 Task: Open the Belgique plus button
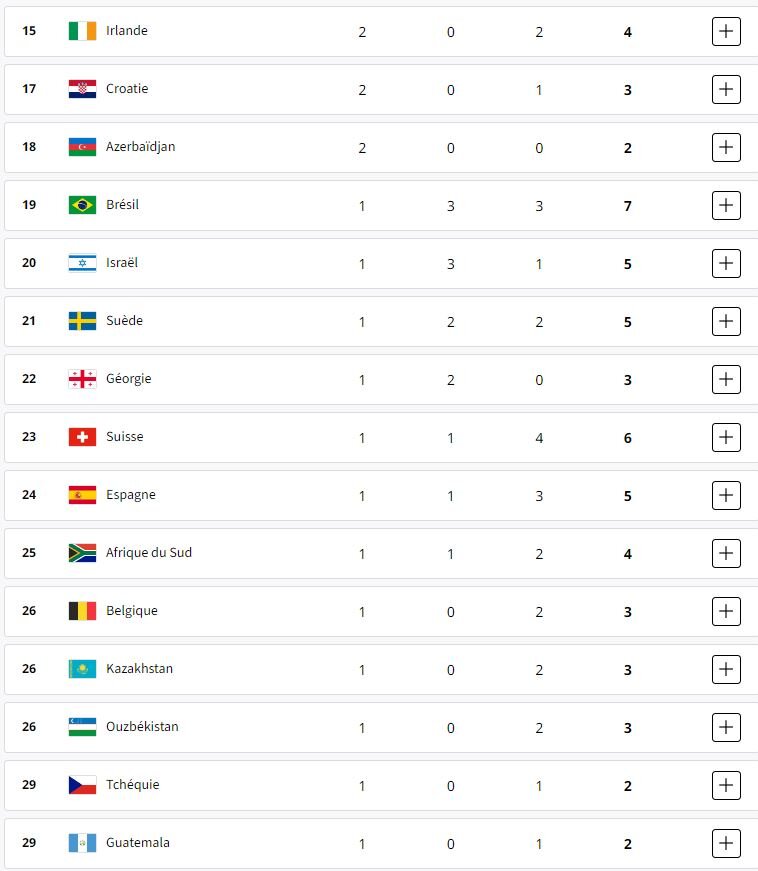tap(726, 611)
